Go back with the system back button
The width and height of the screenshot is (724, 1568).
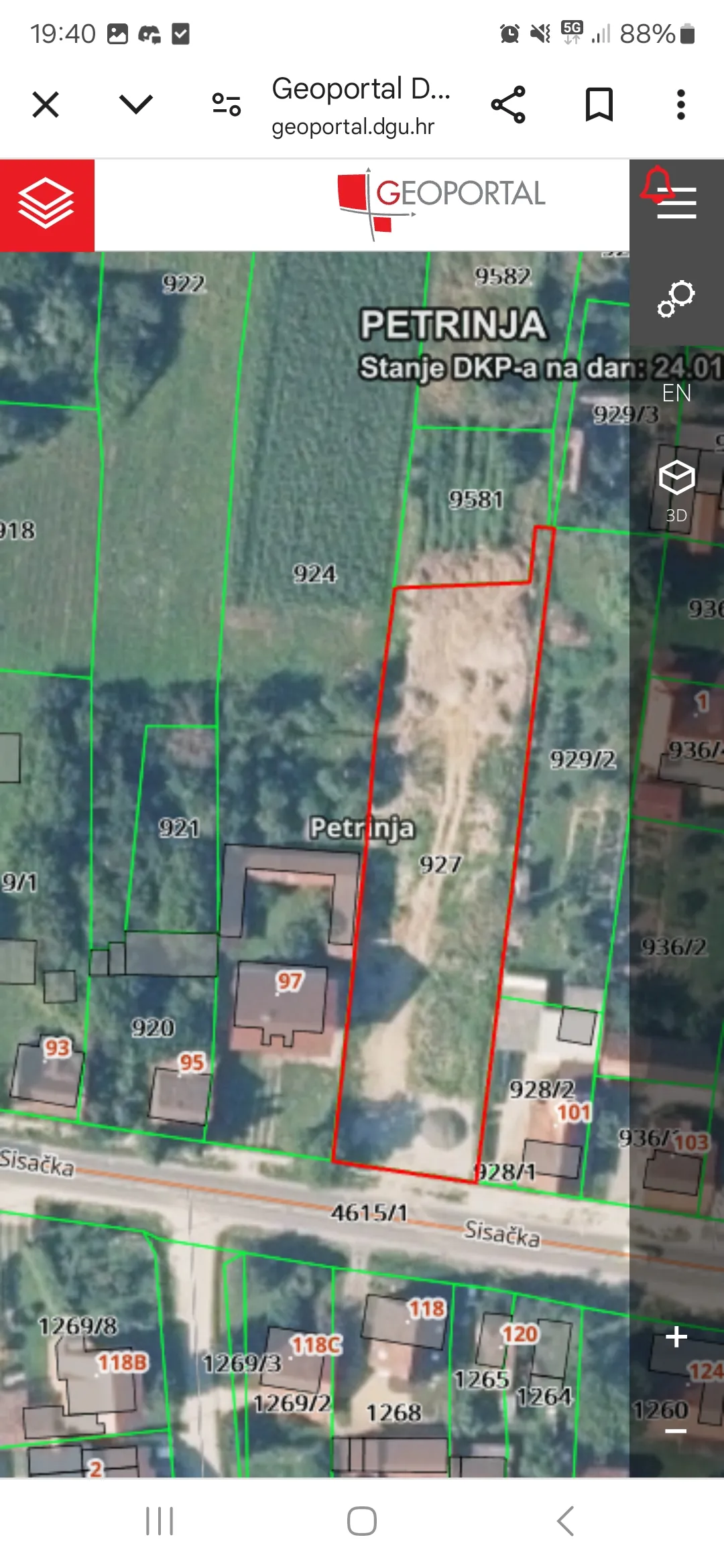coord(565,1521)
